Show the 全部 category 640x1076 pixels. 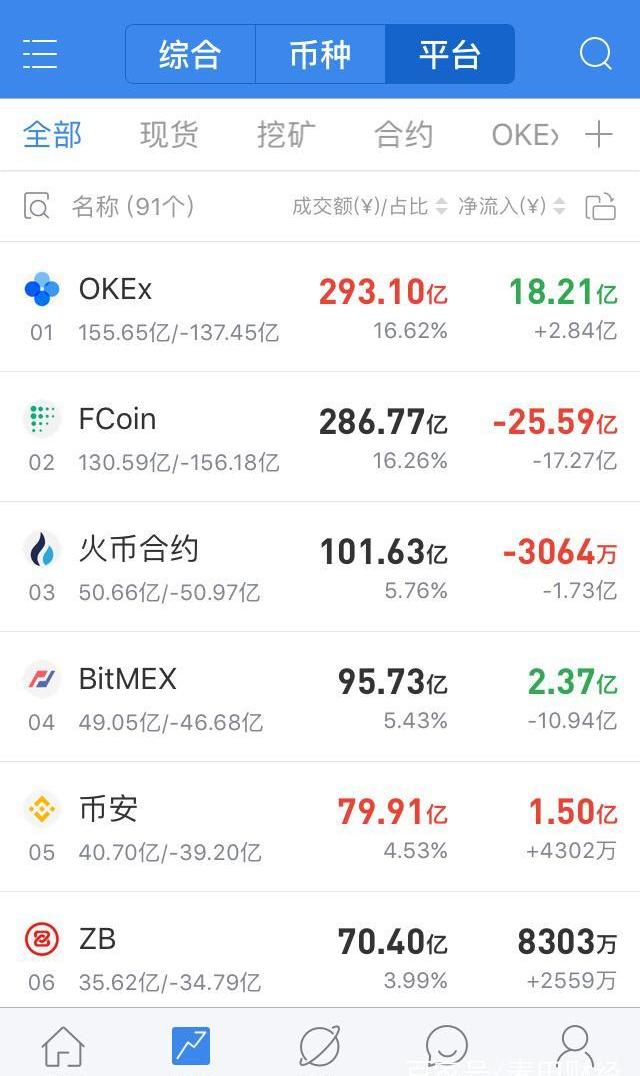[52, 135]
